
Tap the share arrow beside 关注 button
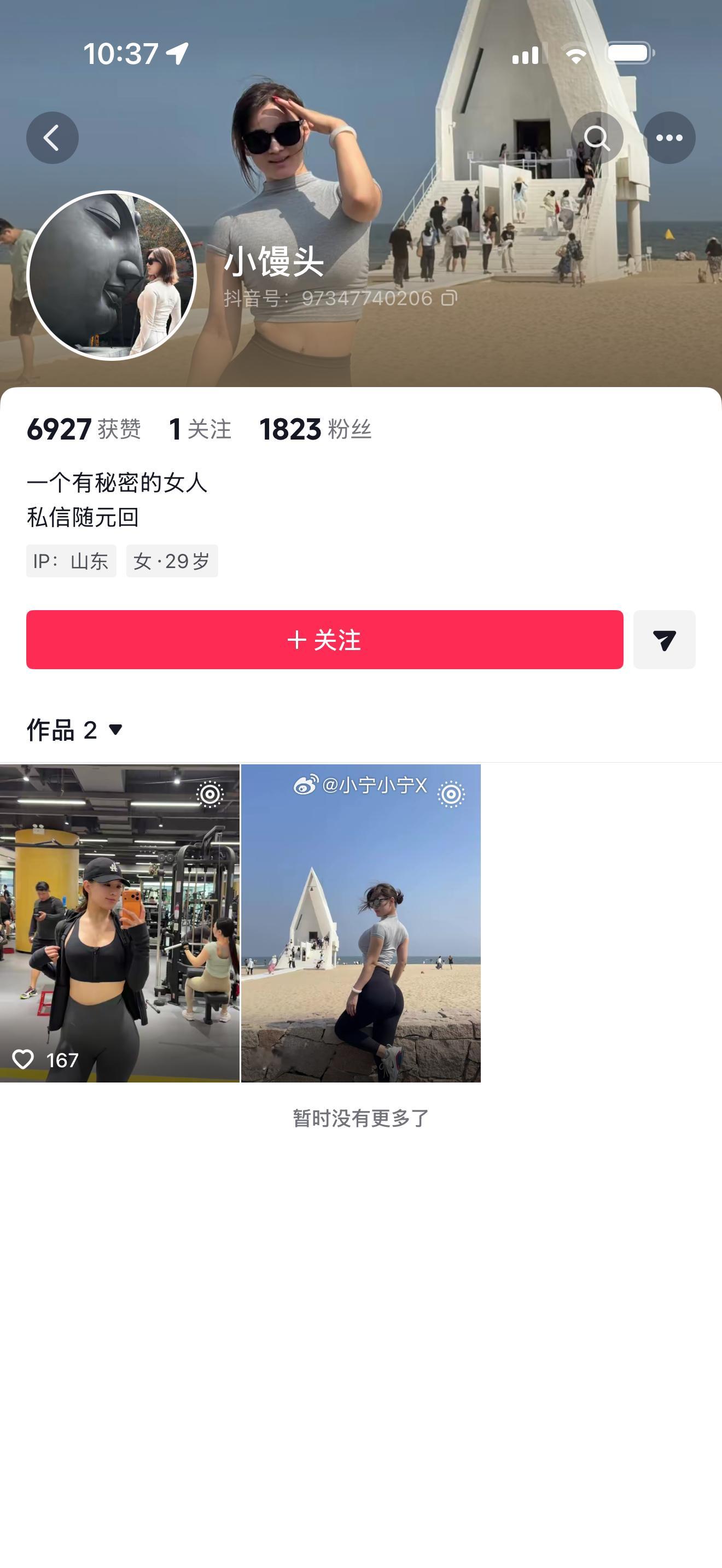665,640
